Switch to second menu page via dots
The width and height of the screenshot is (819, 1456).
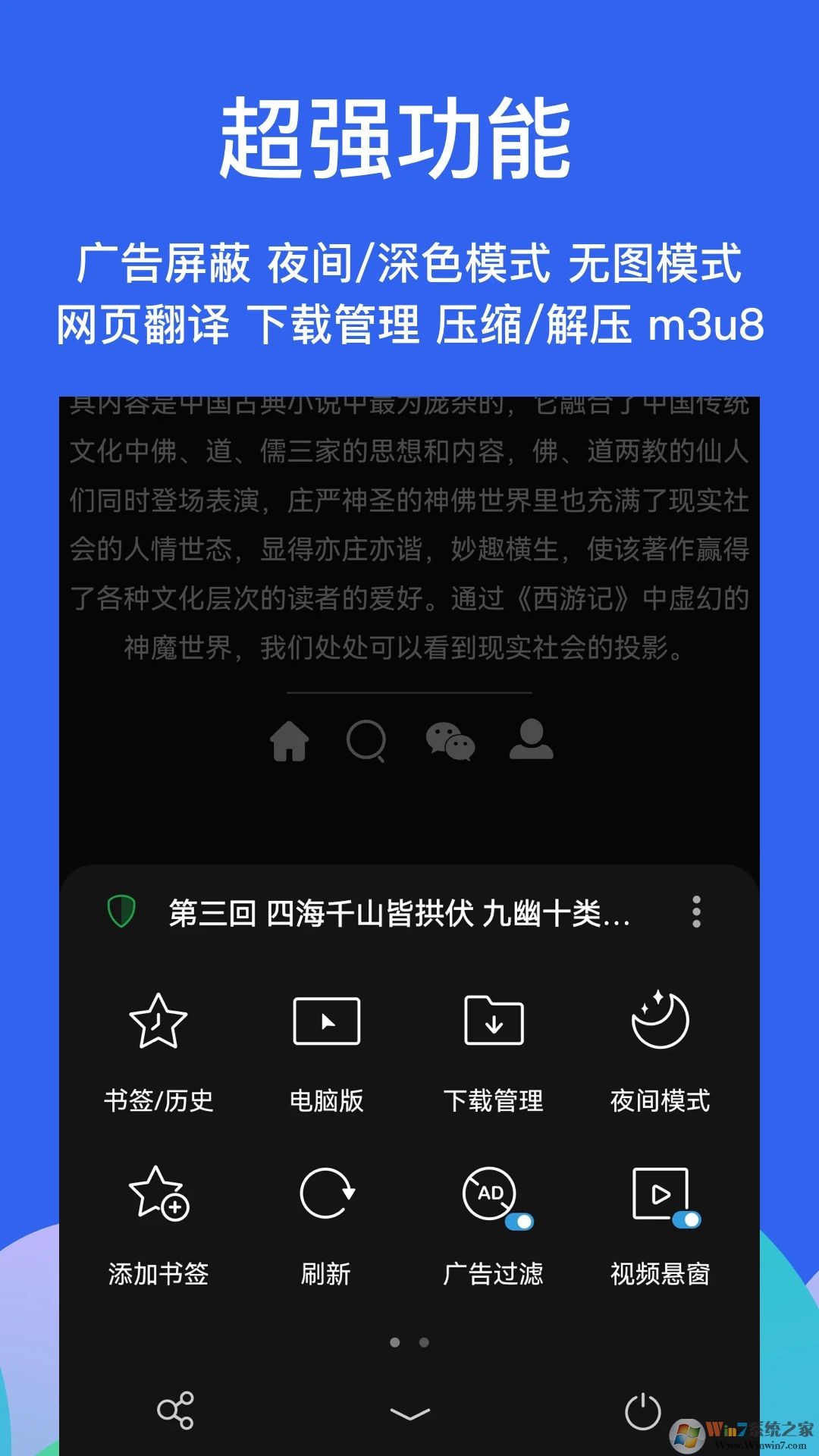coord(422,1342)
